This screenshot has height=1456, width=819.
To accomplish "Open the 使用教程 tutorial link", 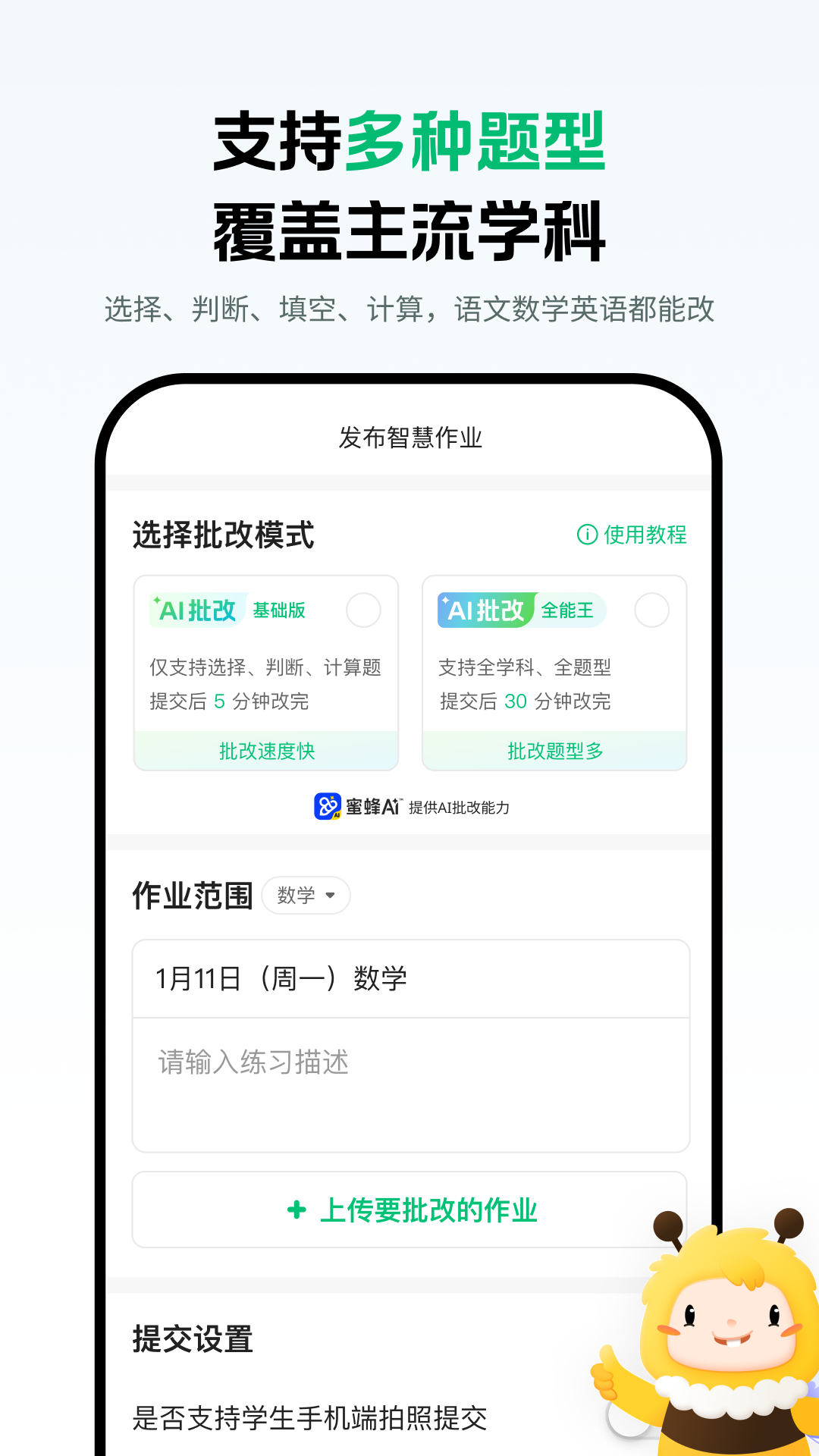I will point(645,535).
